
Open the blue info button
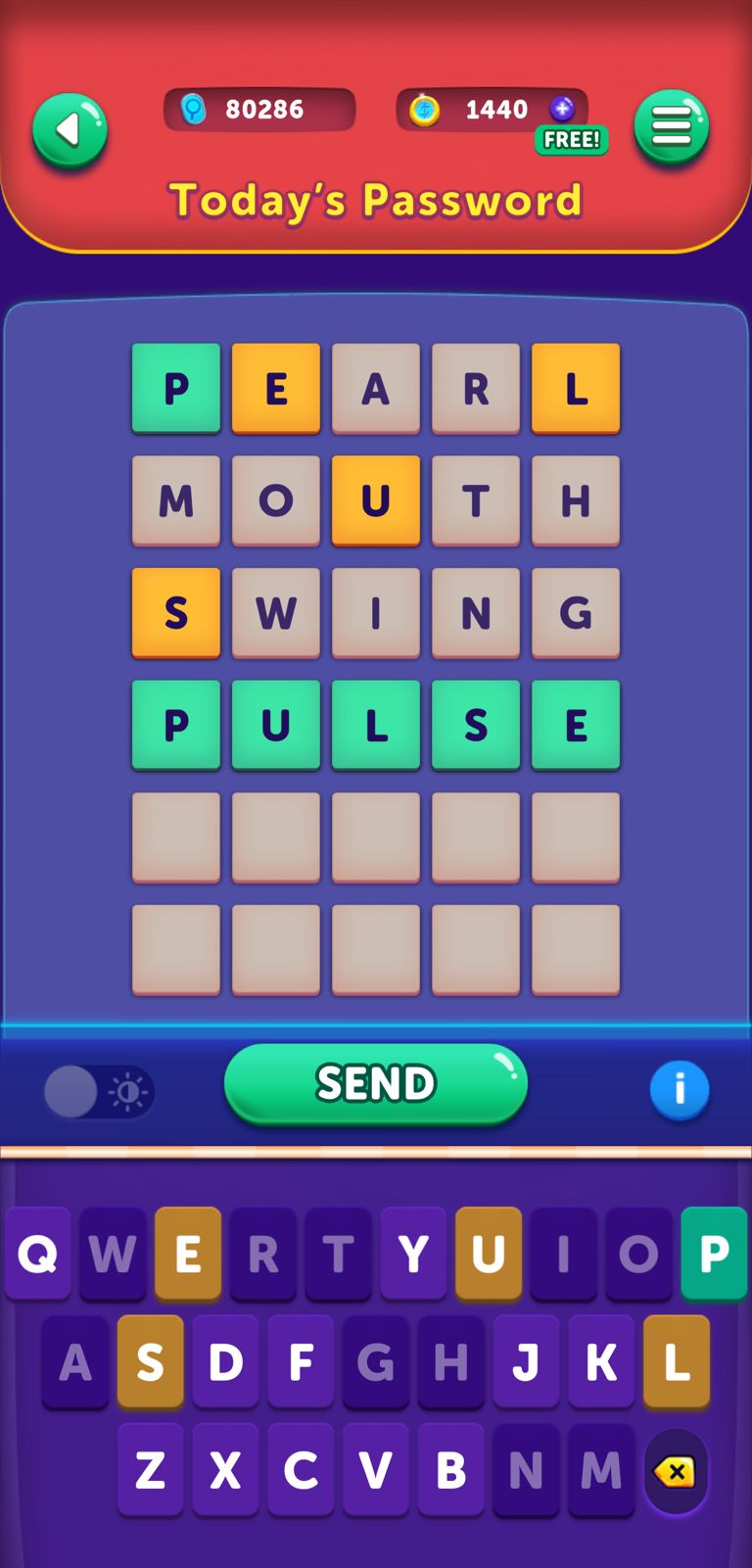pos(679,1089)
